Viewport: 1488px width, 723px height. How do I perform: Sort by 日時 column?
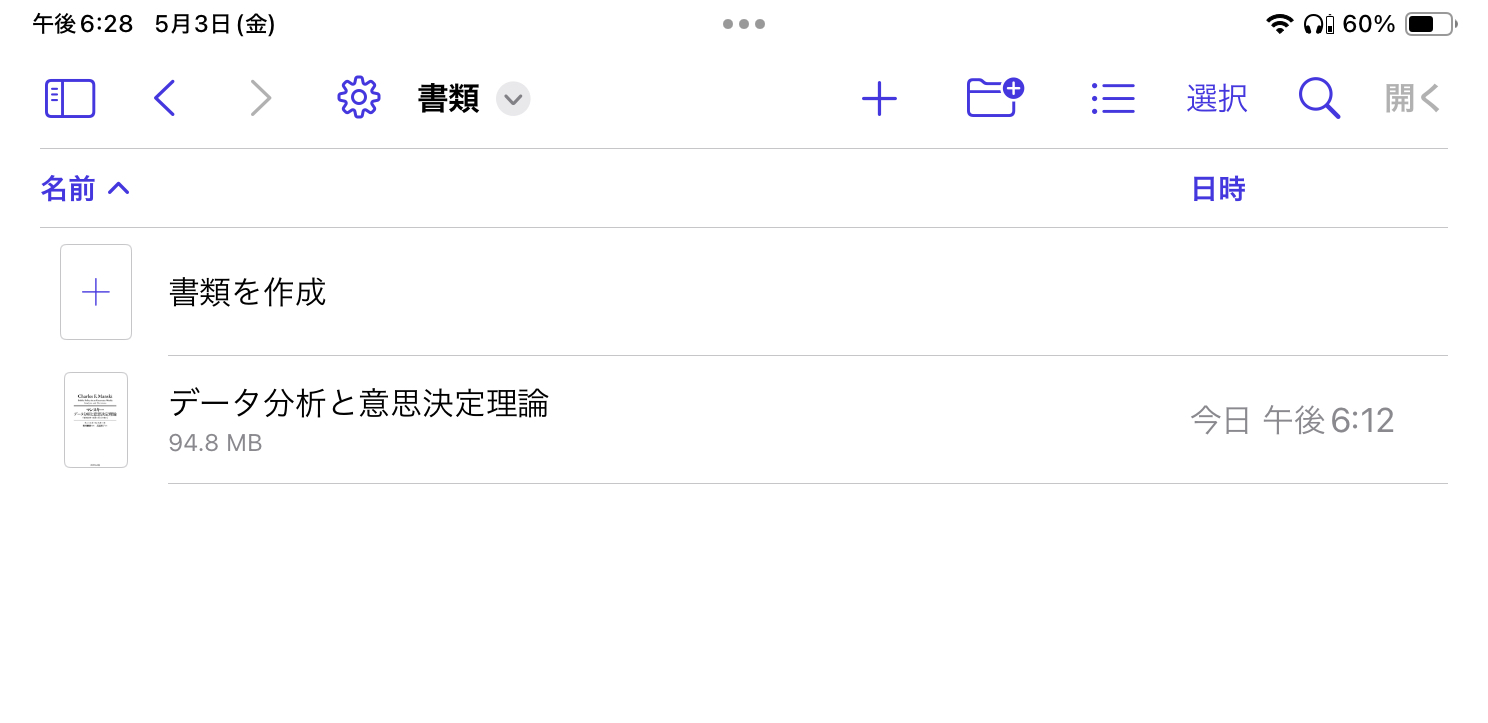click(1217, 188)
